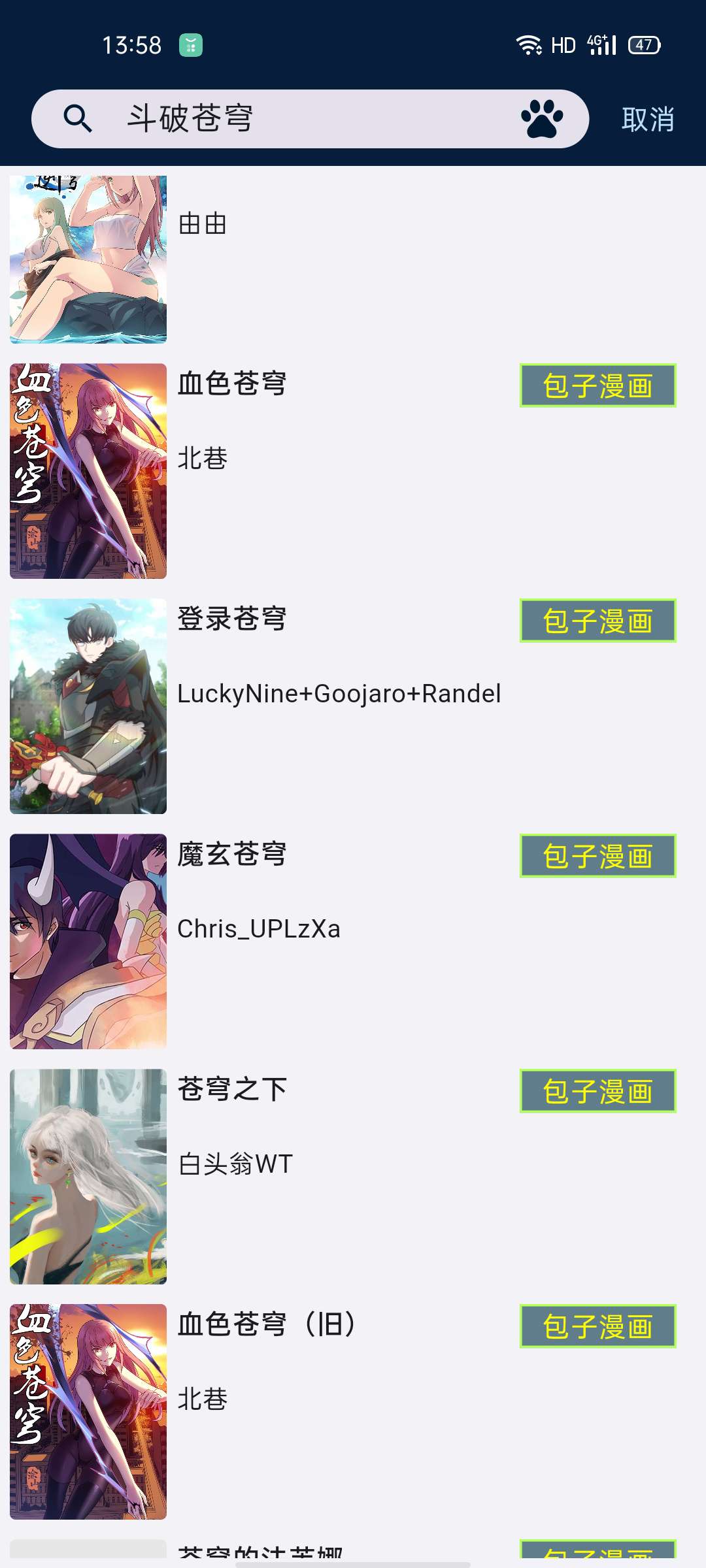Cancel the search with 取消
The height and width of the screenshot is (1568, 706).
[x=647, y=120]
